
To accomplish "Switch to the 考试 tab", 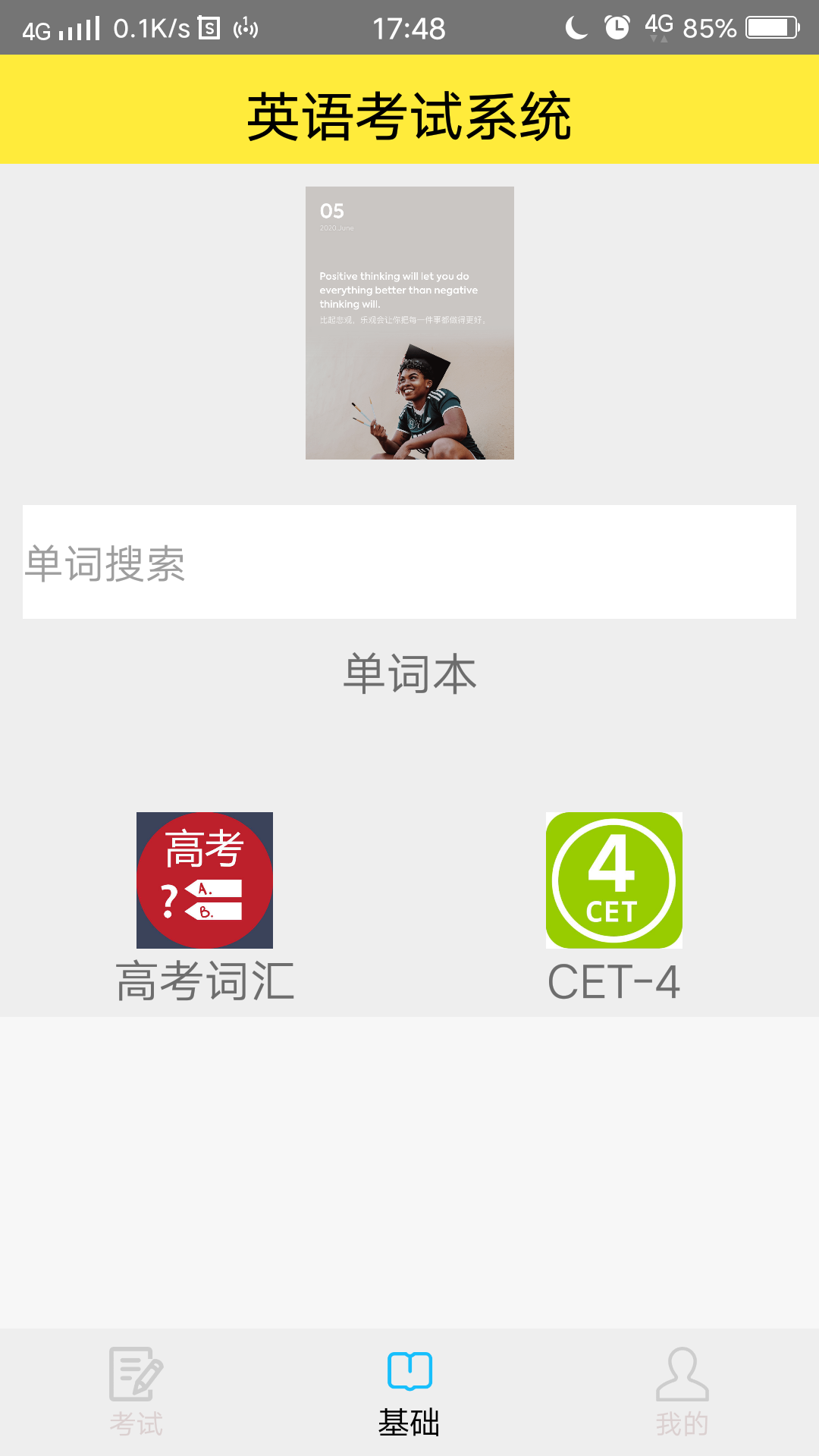I will click(136, 1392).
